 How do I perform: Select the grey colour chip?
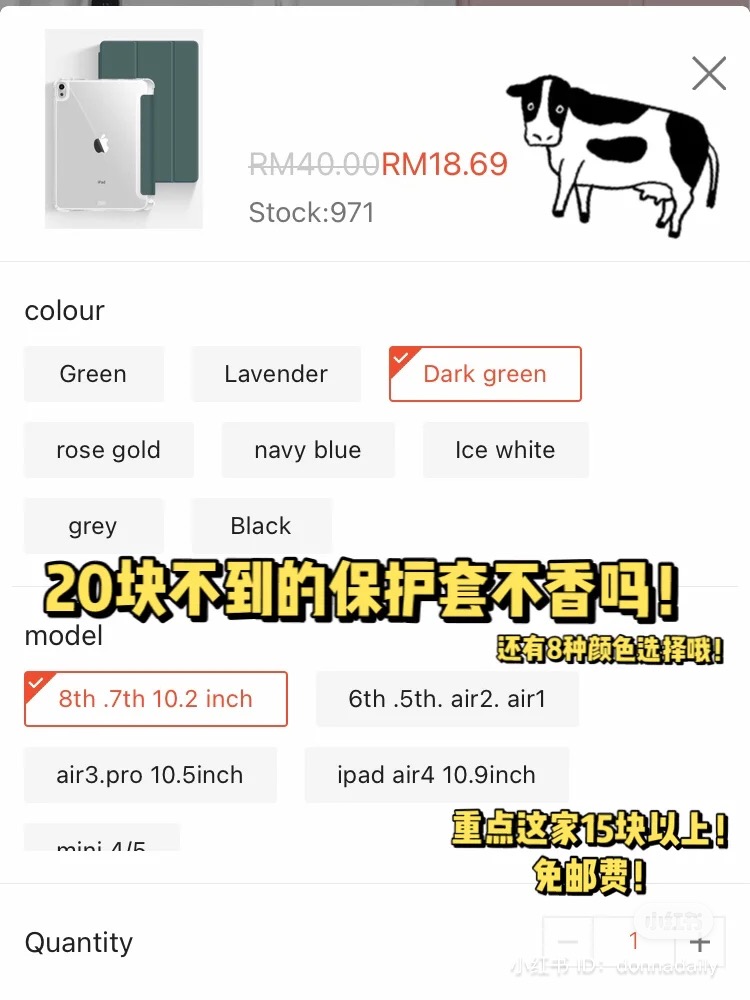pyautogui.click(x=93, y=526)
